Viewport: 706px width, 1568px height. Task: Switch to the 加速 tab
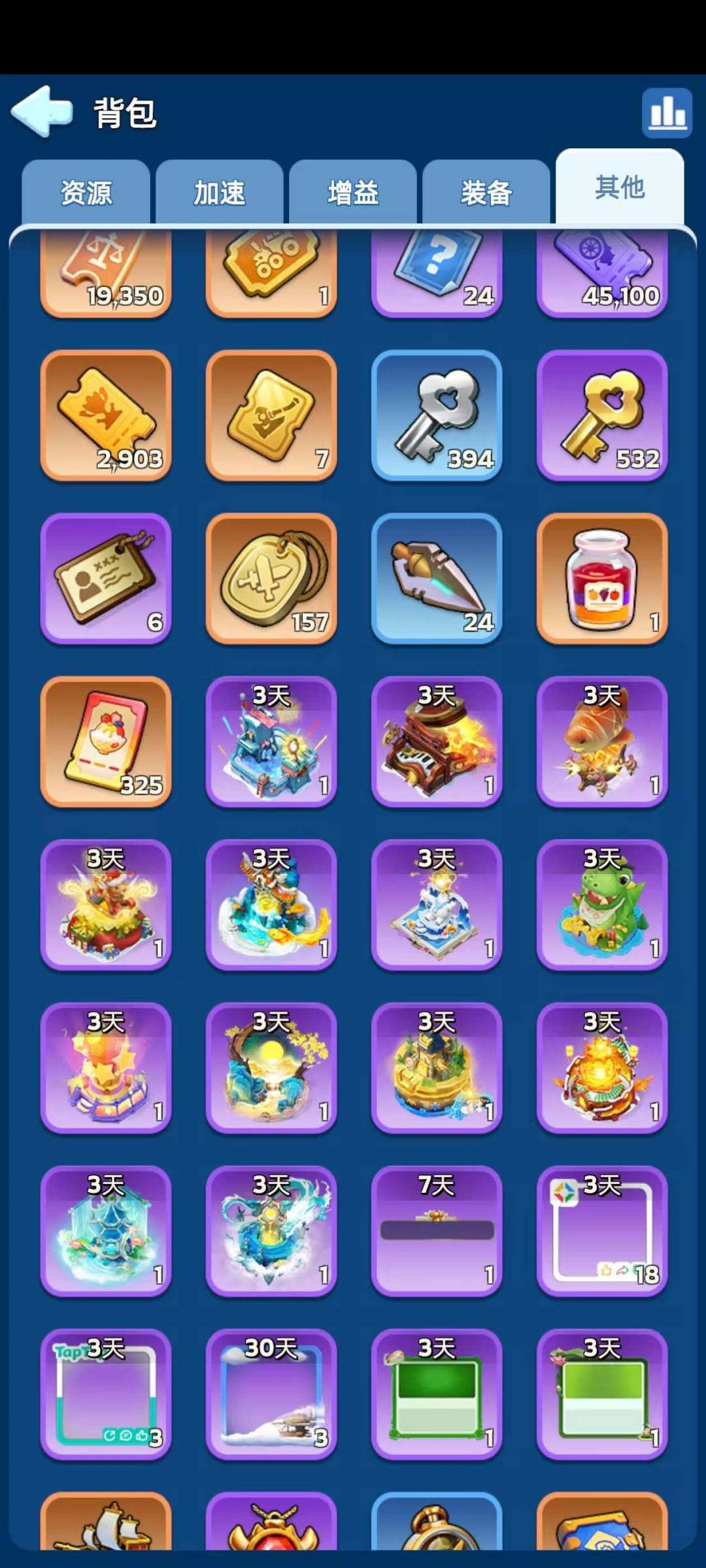[220, 193]
